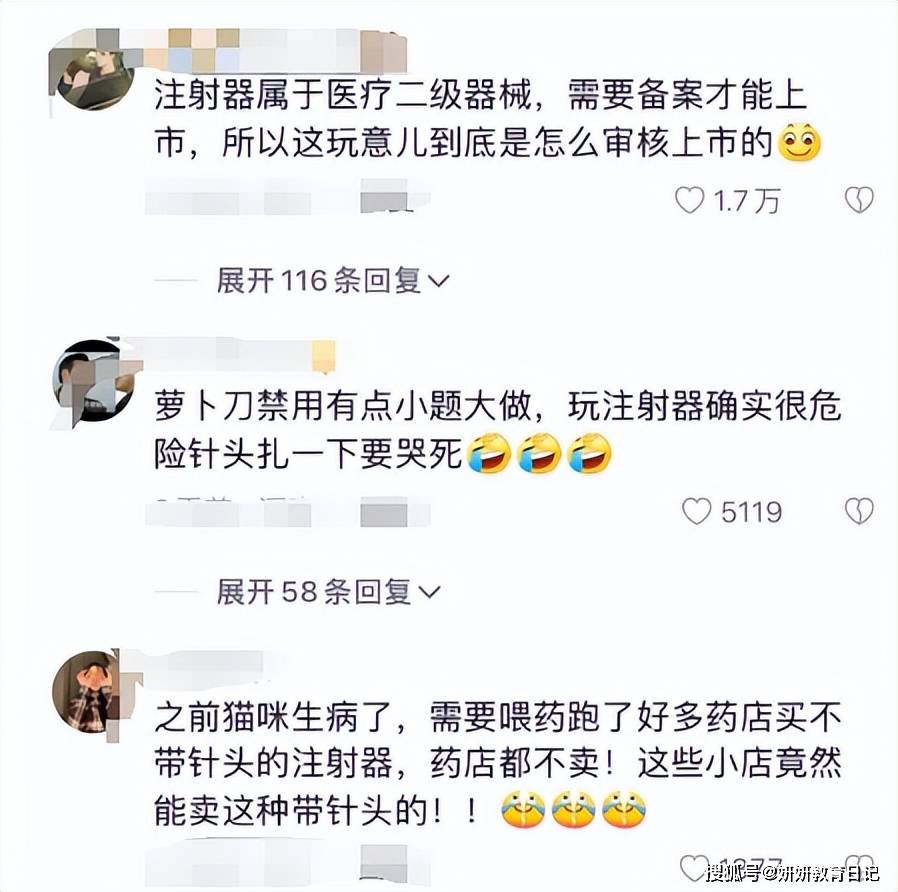Like the comment about 注射器属于医疗二级器械
This screenshot has height=892, width=898.
[691, 201]
